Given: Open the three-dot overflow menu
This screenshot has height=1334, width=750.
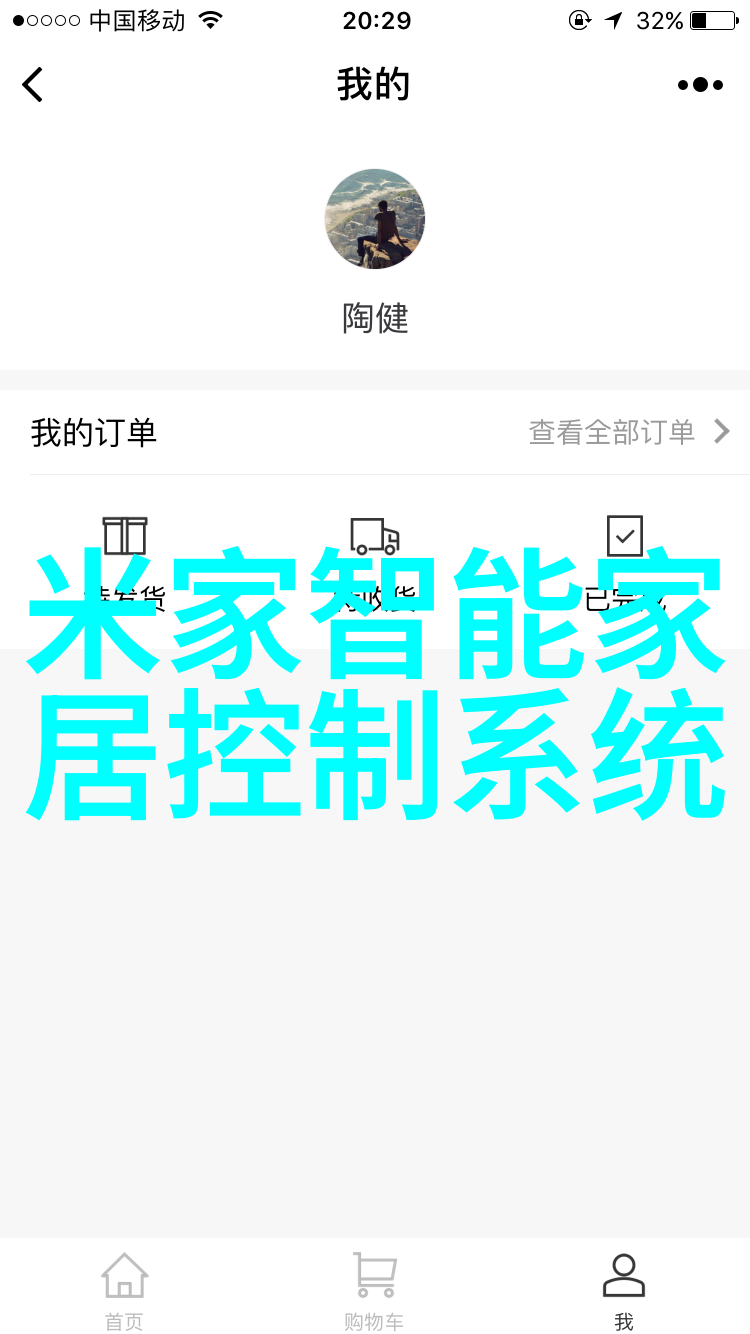Looking at the screenshot, I should tap(700, 85).
